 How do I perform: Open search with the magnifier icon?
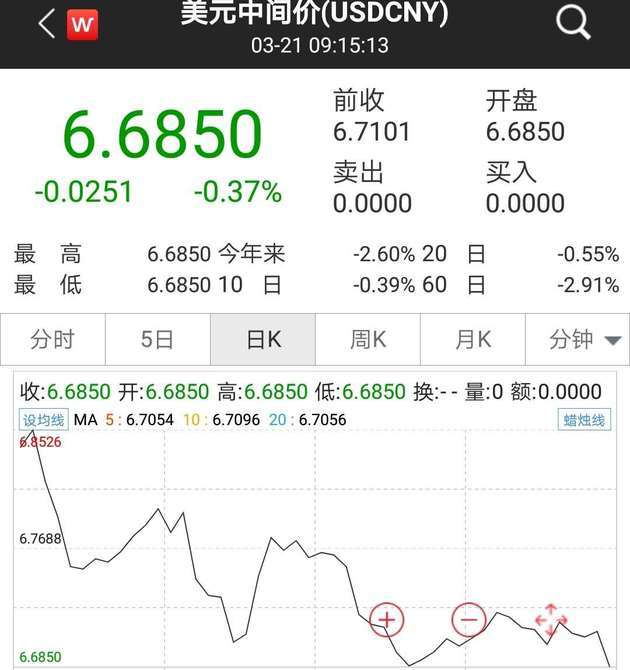[574, 22]
